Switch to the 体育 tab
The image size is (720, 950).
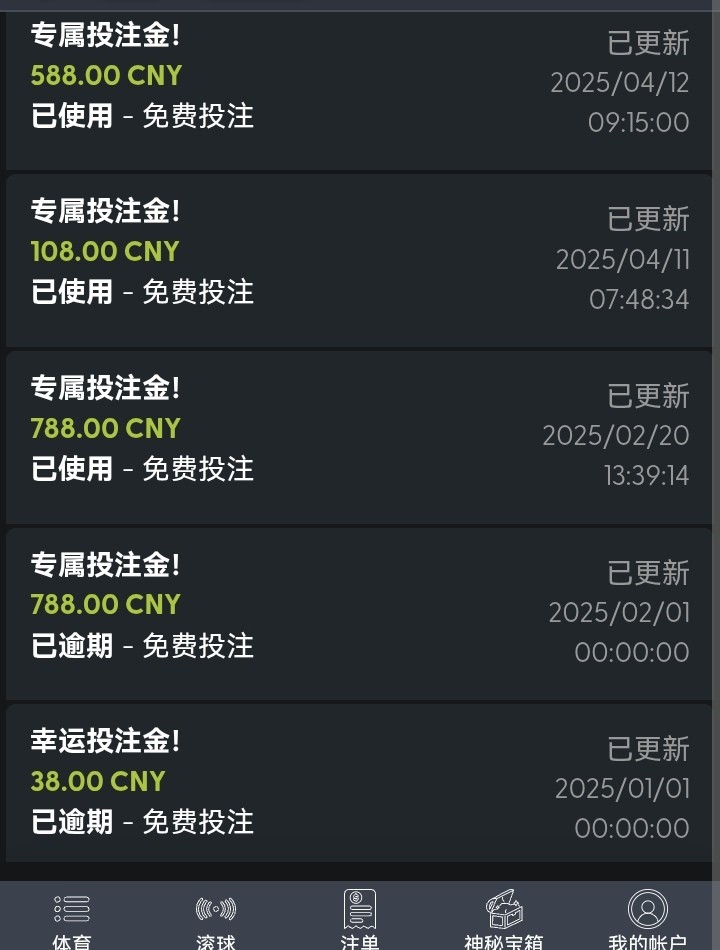pyautogui.click(x=72, y=919)
